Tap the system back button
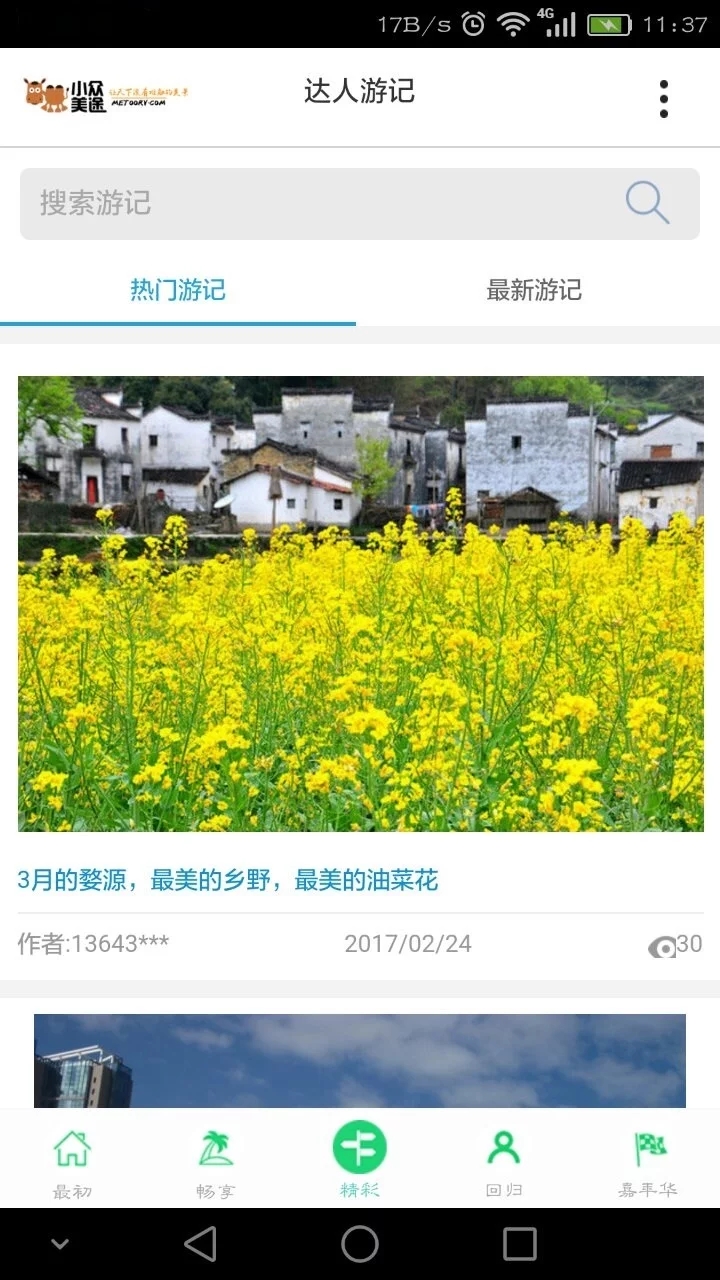Screen dimensions: 720x1280 (200, 1244)
